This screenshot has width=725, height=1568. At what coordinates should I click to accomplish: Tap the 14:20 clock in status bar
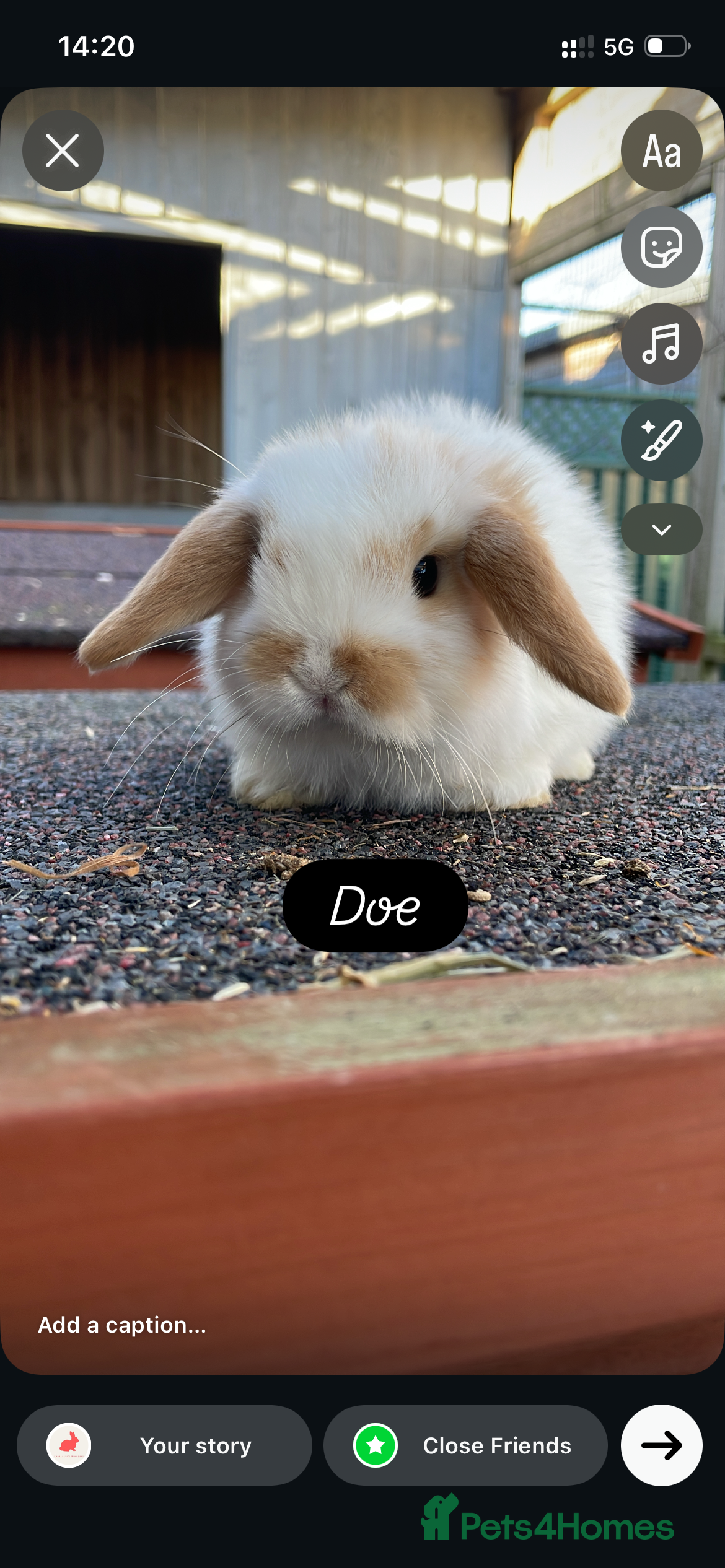pyautogui.click(x=96, y=45)
